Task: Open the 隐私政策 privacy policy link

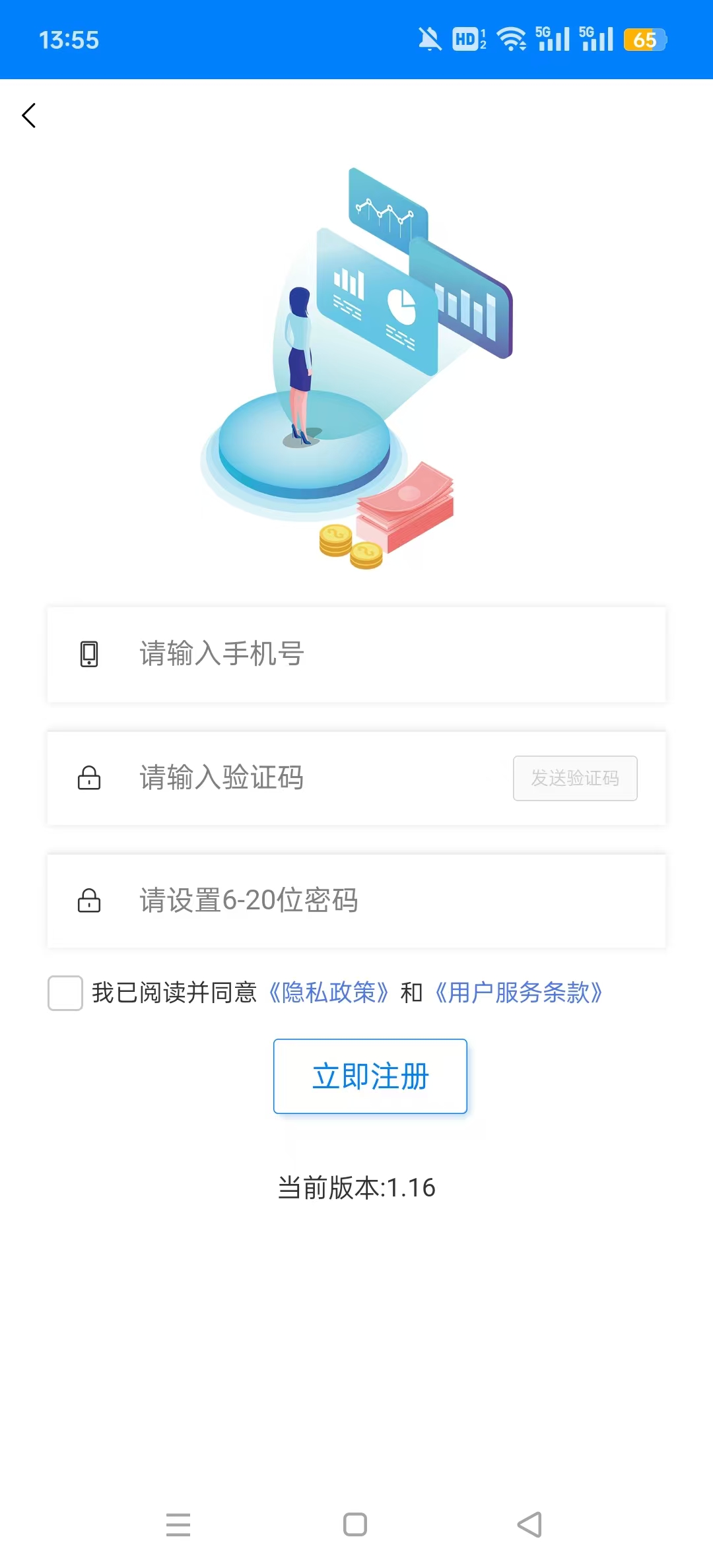Action: tap(328, 993)
